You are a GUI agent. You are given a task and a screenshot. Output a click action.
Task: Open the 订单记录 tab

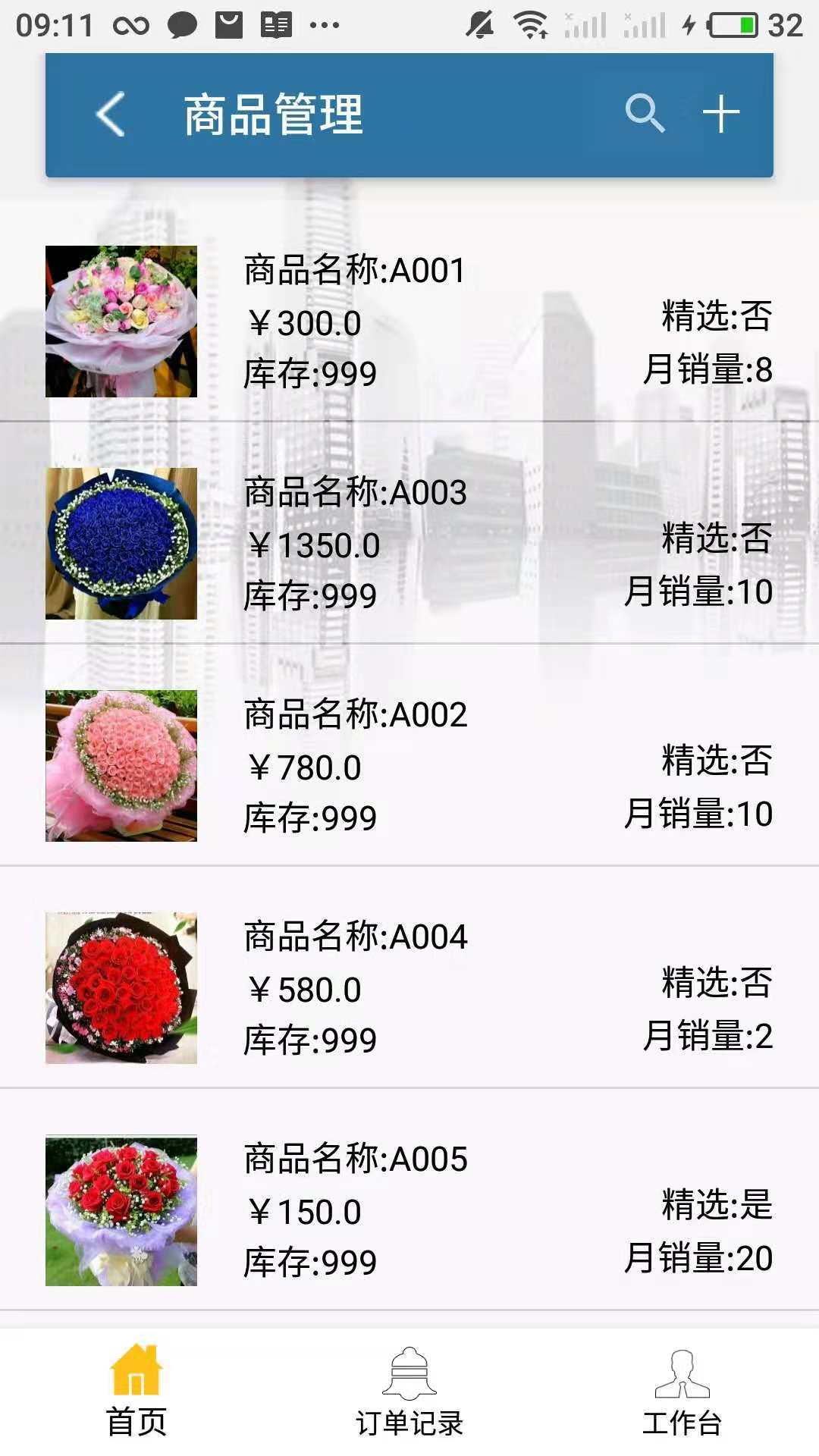409,1391
